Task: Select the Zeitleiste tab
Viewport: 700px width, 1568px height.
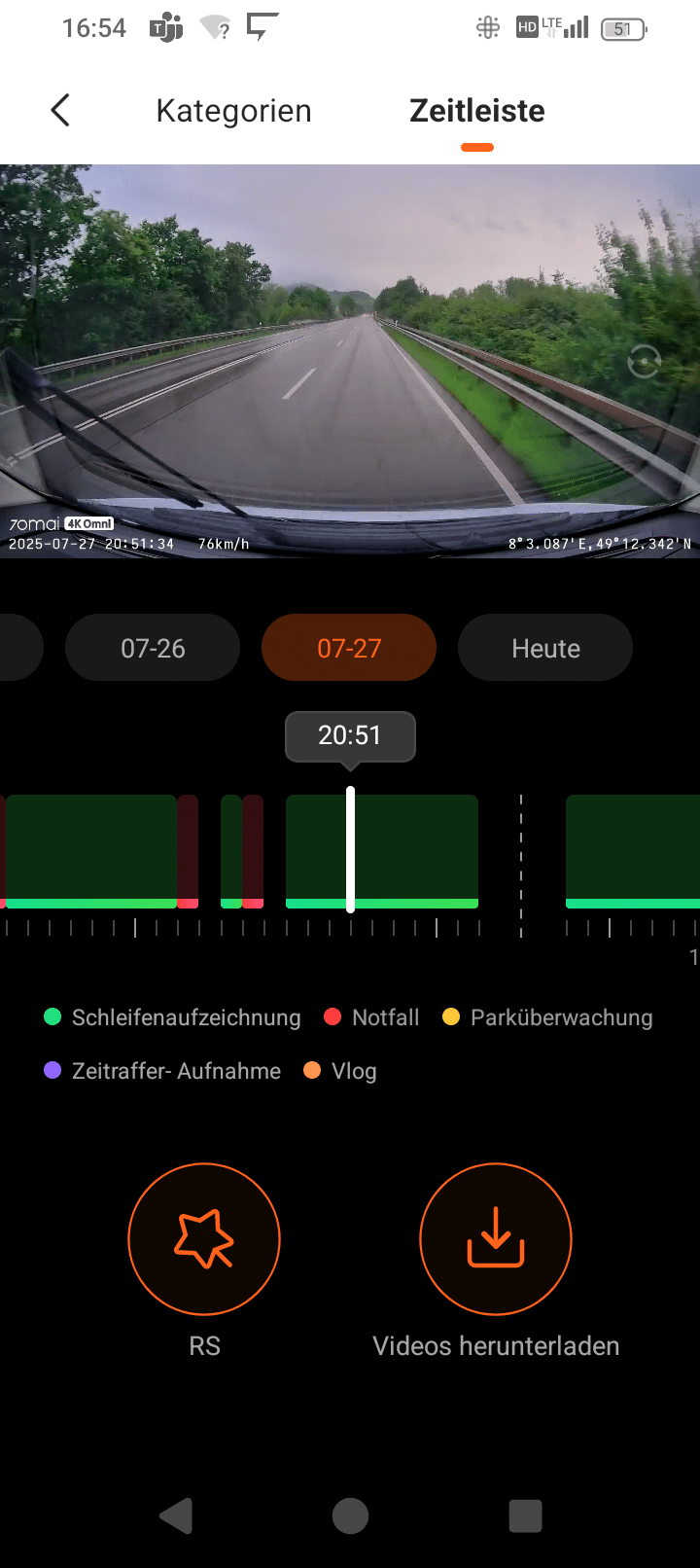Action: point(476,111)
